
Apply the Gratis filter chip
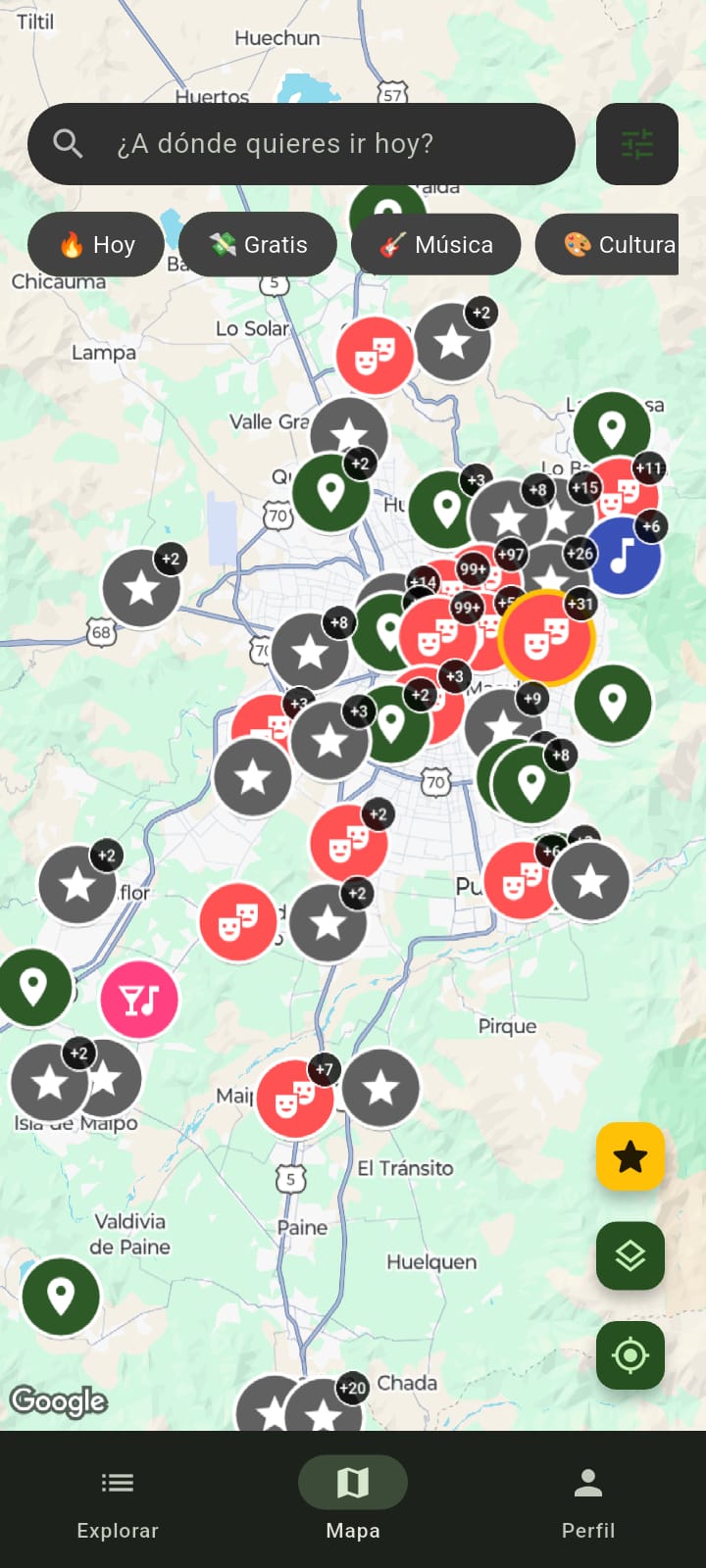click(258, 245)
